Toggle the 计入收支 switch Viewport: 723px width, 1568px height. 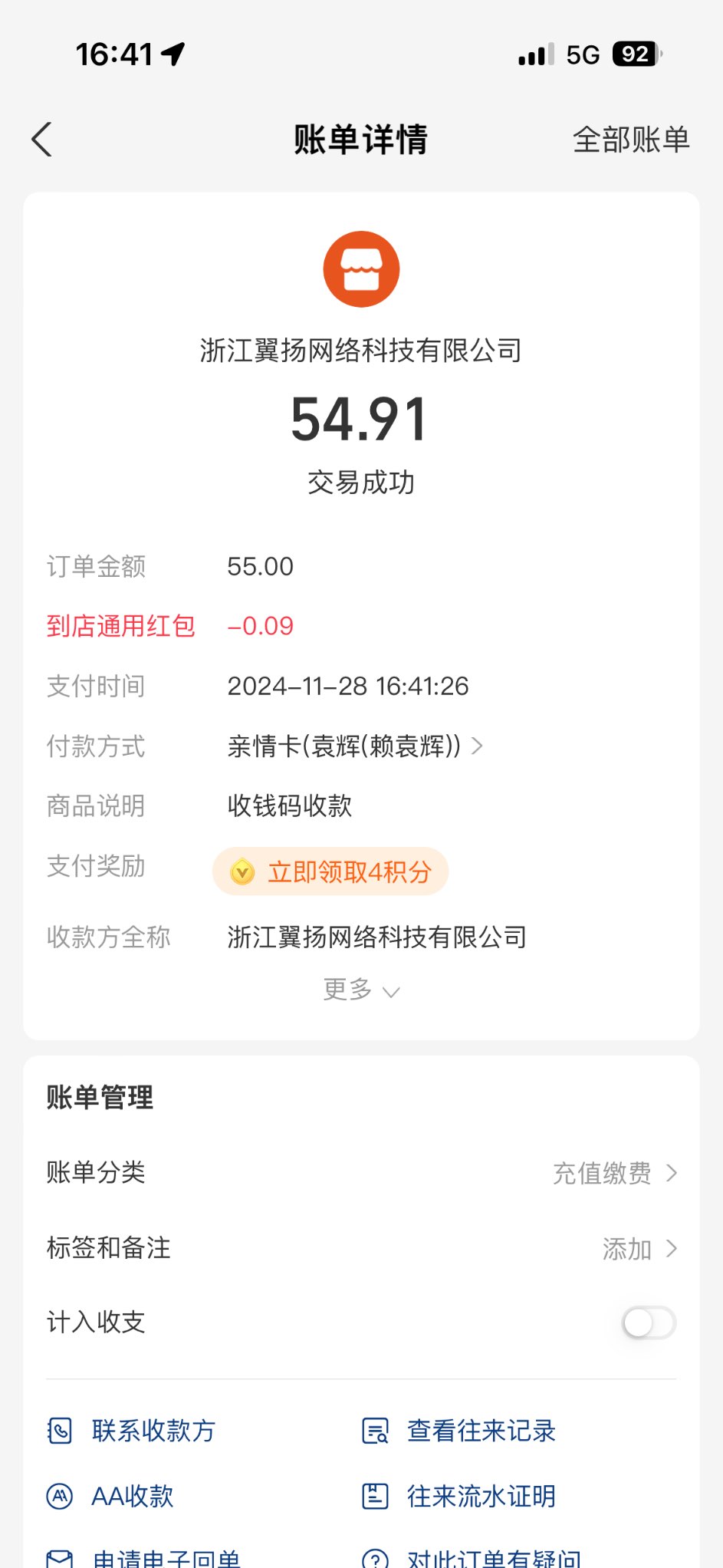pos(649,1323)
